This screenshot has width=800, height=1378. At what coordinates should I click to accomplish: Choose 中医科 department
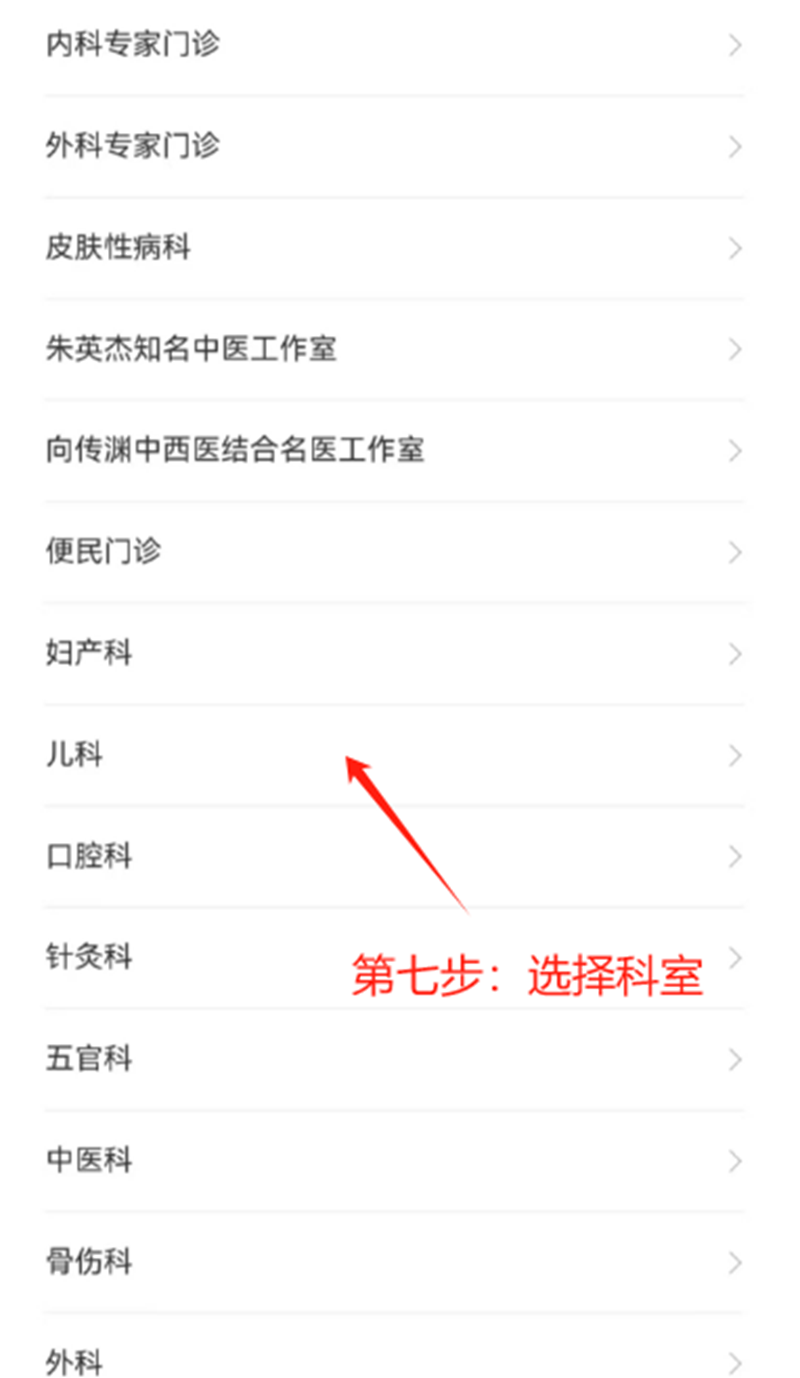pyautogui.click(x=89, y=1161)
